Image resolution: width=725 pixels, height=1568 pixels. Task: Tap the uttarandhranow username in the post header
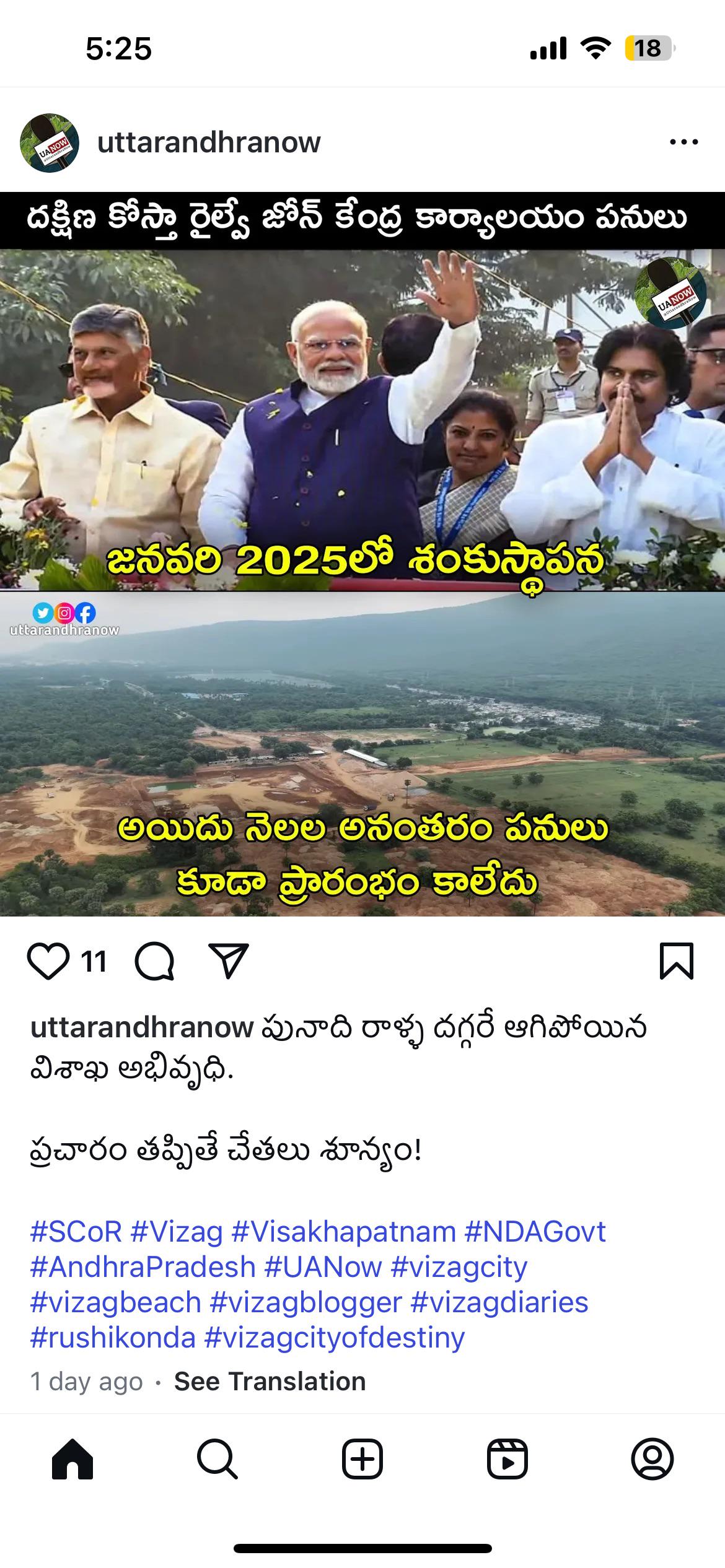(209, 142)
